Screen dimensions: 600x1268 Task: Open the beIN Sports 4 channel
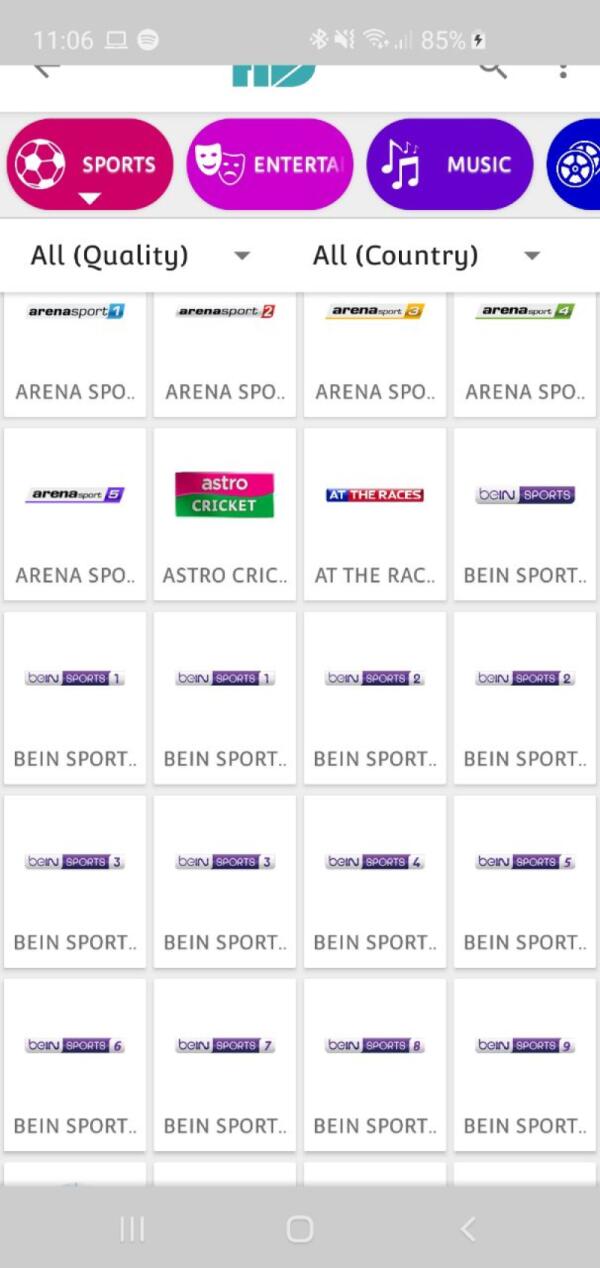(x=375, y=882)
